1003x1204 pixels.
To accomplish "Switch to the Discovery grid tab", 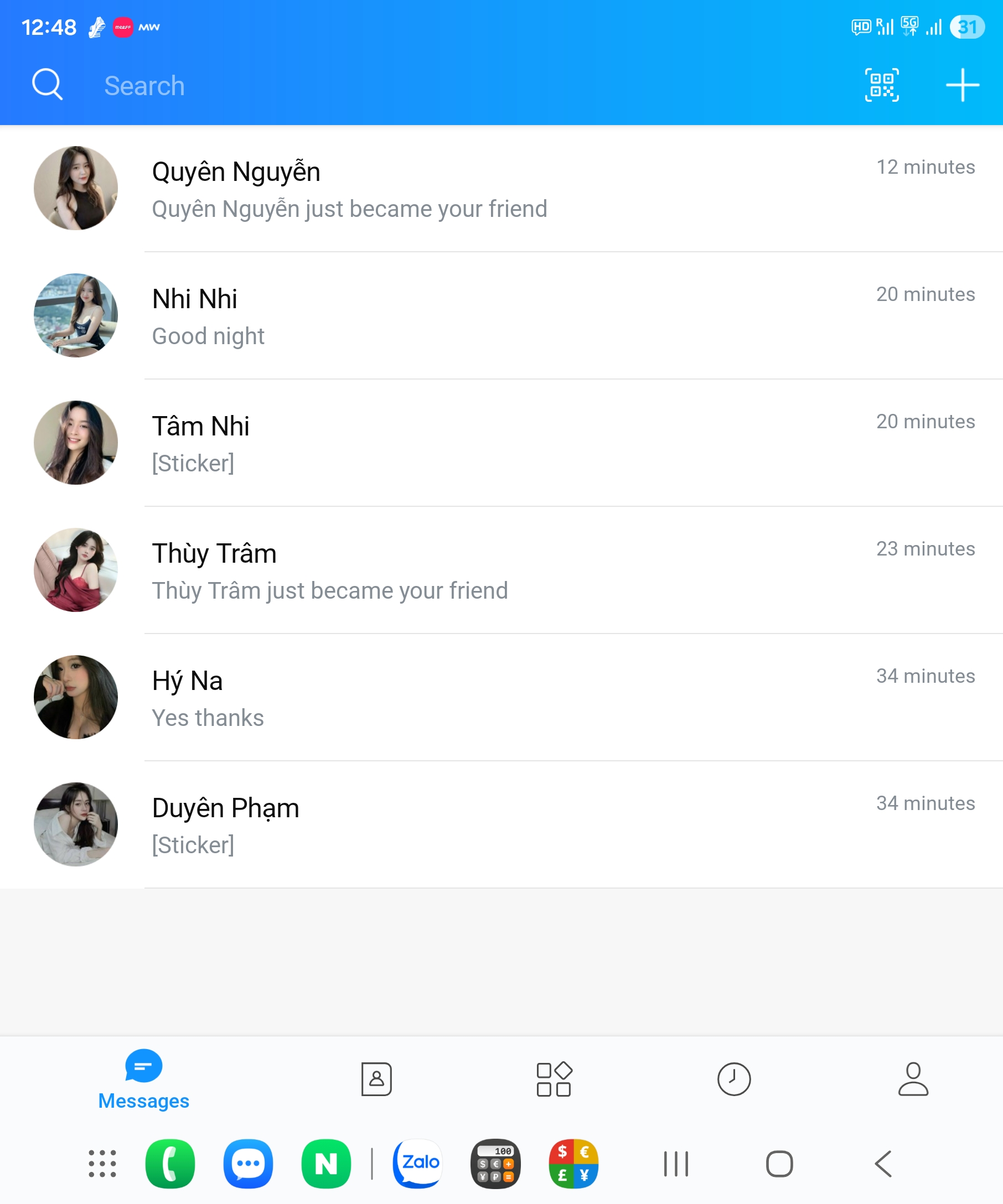I will pos(554,1079).
